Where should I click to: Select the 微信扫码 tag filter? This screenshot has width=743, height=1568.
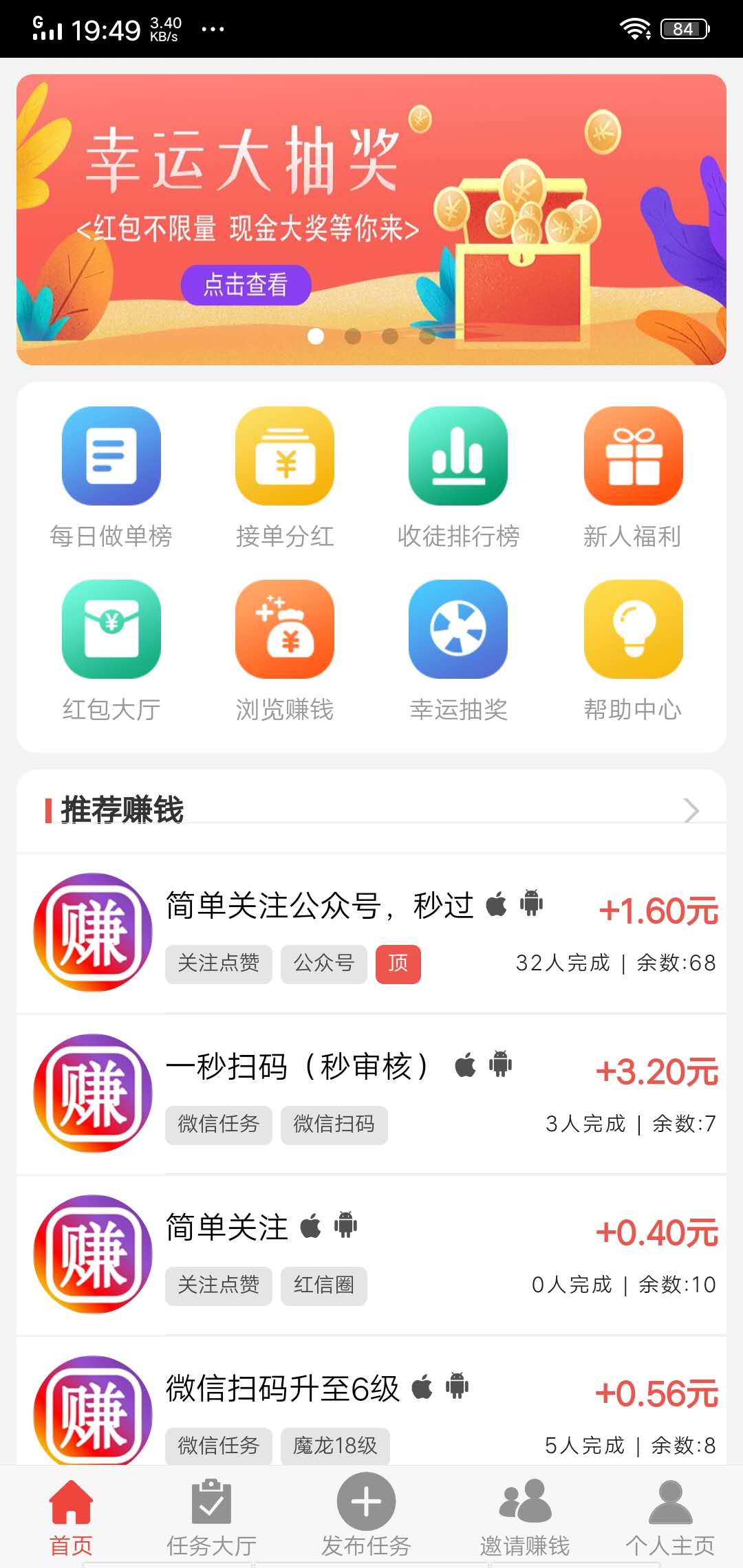pyautogui.click(x=334, y=1125)
